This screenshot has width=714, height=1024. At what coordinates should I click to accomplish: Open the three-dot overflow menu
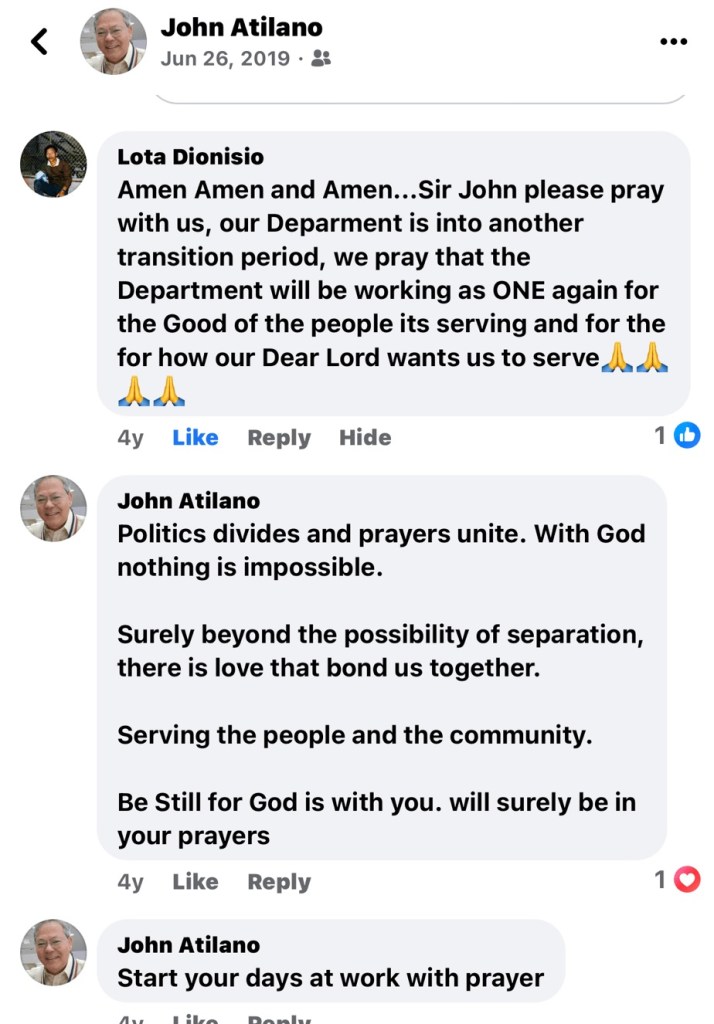(674, 42)
